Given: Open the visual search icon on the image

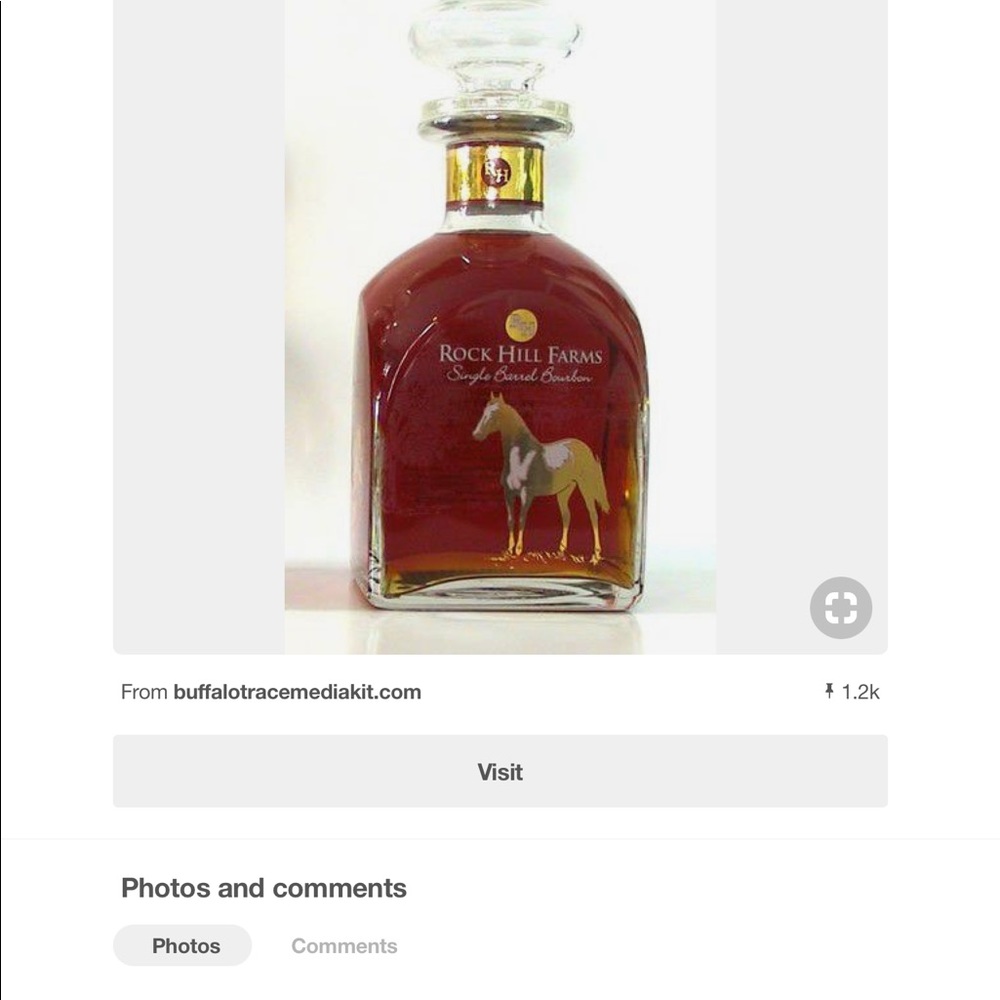Looking at the screenshot, I should [x=840, y=608].
